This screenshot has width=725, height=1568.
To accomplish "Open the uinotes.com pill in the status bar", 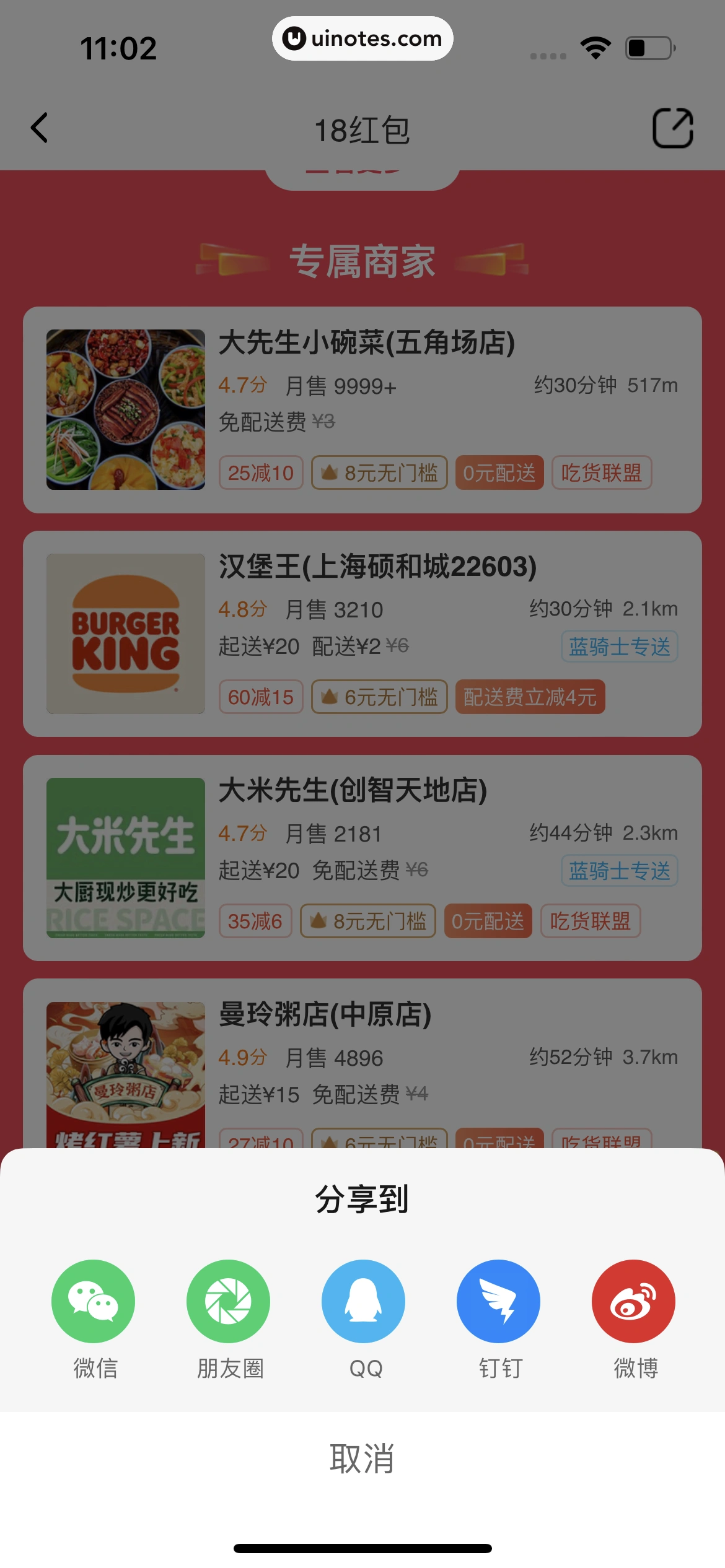I will pos(362,38).
